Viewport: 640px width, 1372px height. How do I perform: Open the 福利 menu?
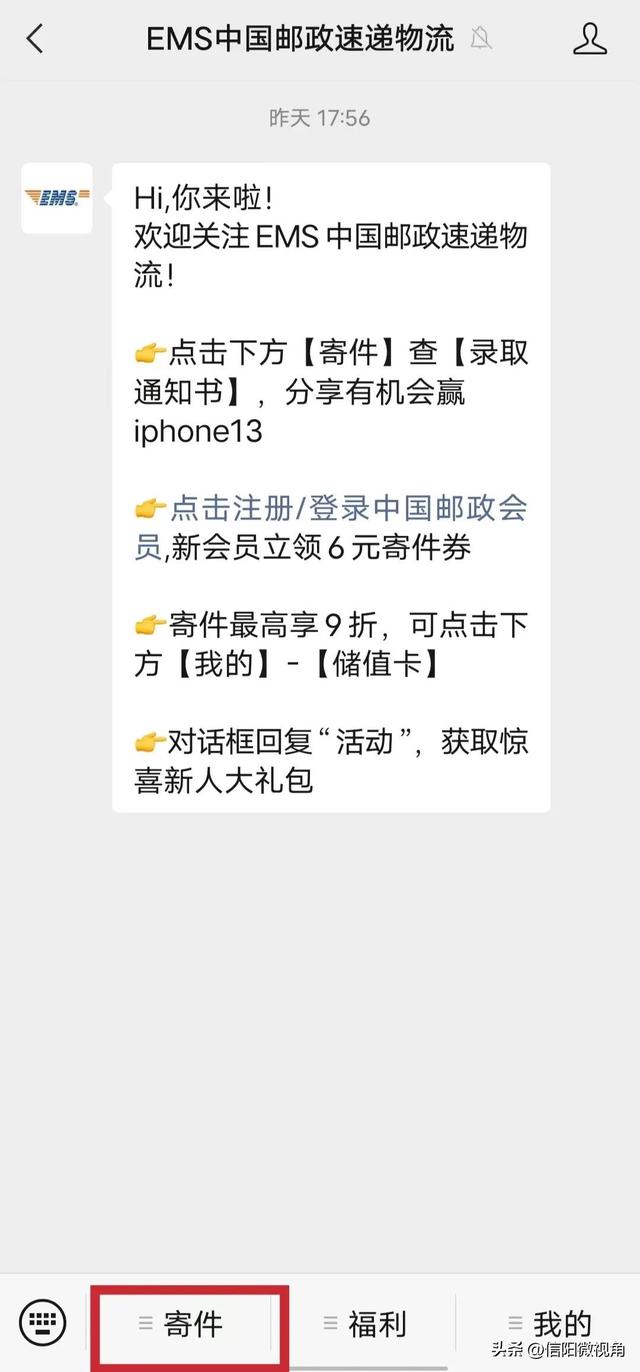point(365,1325)
